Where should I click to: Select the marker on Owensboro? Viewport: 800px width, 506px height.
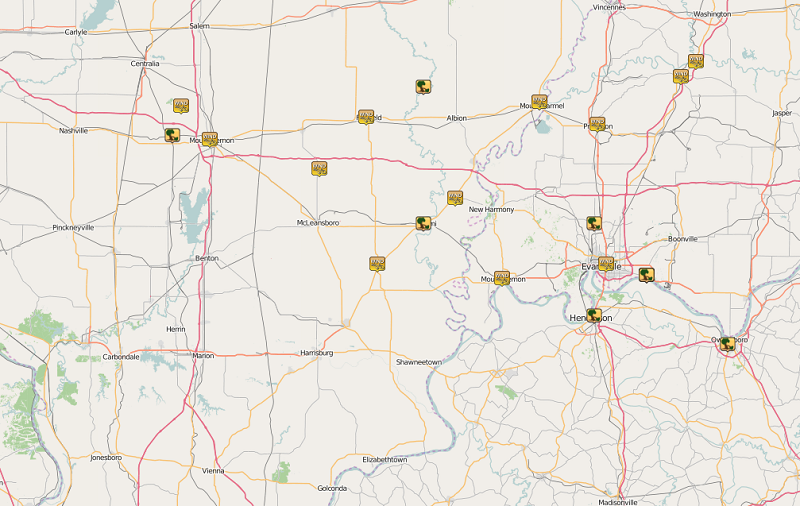(x=728, y=343)
